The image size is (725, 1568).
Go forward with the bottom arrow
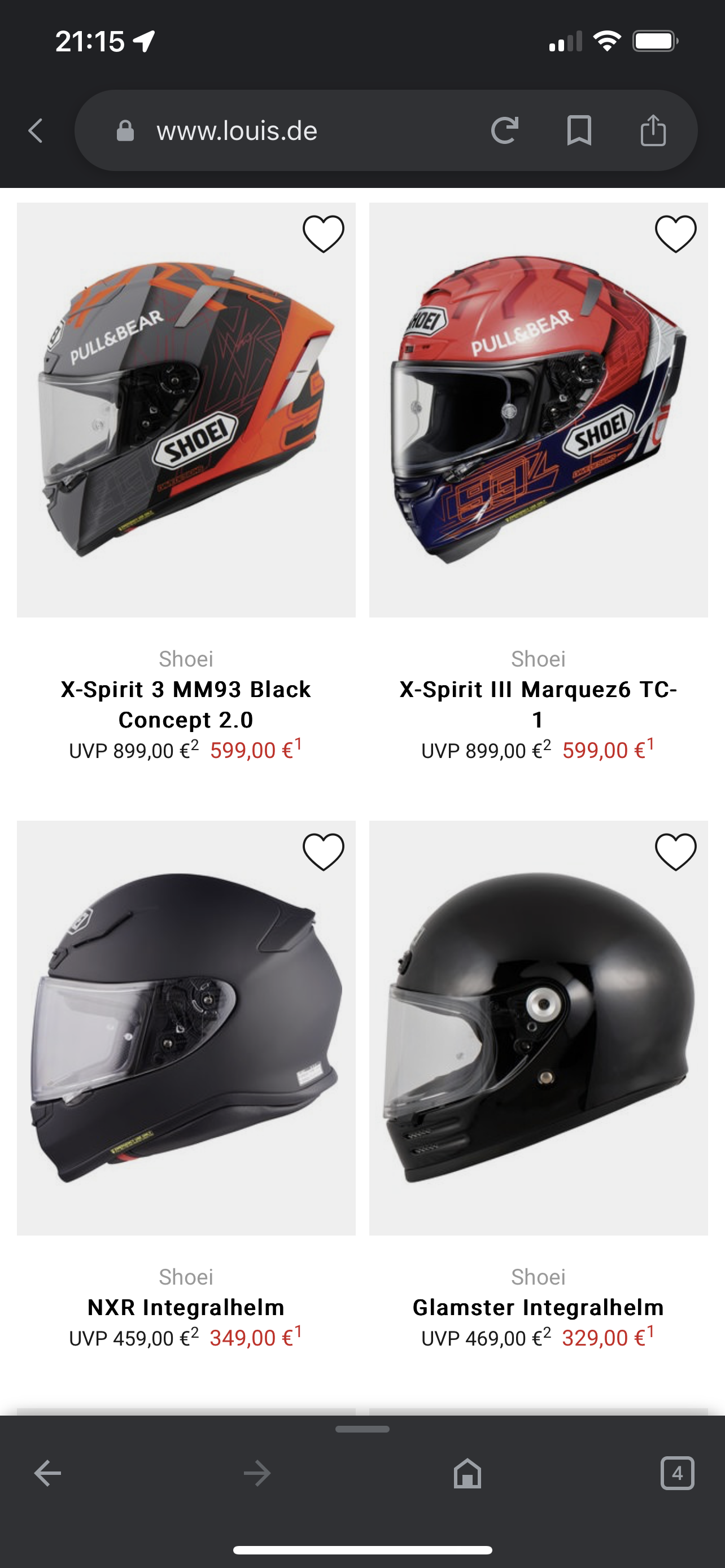click(257, 1474)
